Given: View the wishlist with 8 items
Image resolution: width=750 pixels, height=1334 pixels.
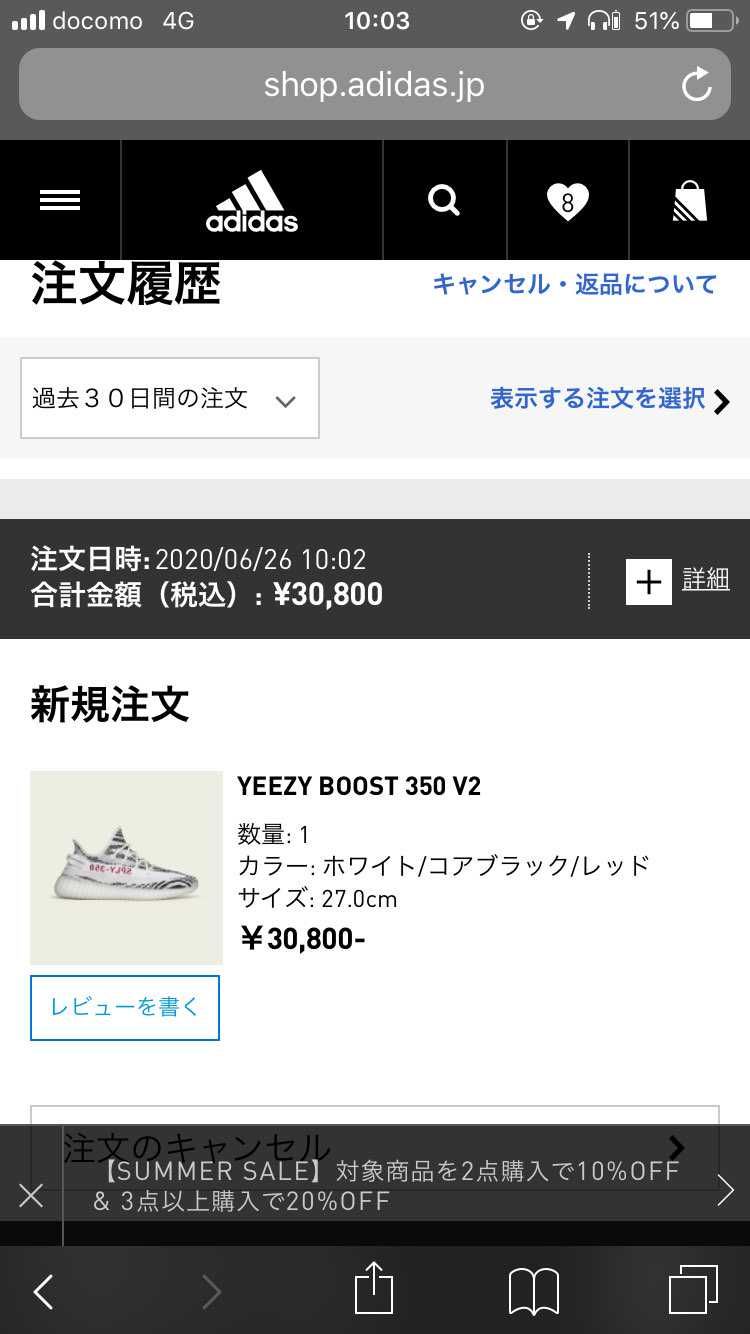Looking at the screenshot, I should [567, 199].
